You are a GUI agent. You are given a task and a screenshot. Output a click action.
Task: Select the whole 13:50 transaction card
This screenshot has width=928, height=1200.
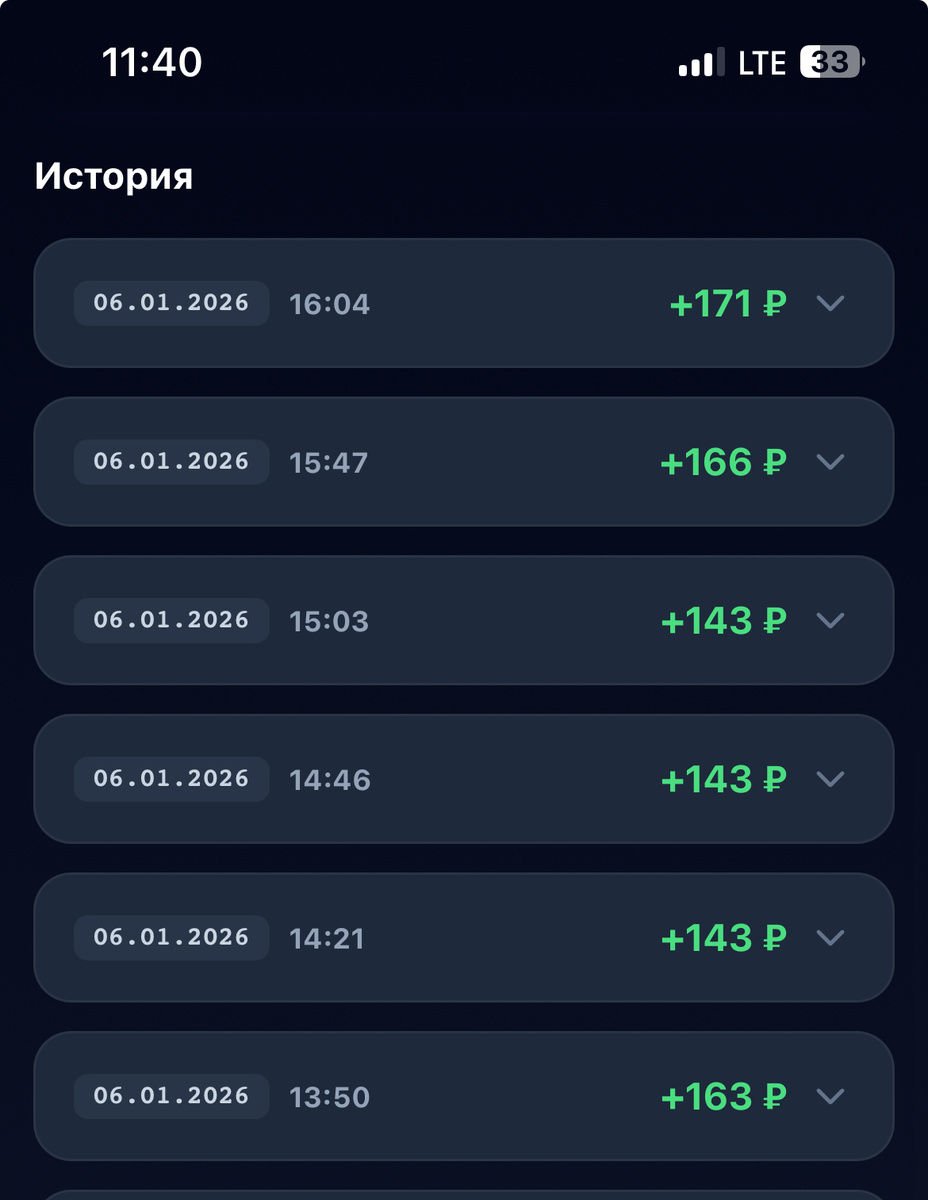(x=464, y=1096)
